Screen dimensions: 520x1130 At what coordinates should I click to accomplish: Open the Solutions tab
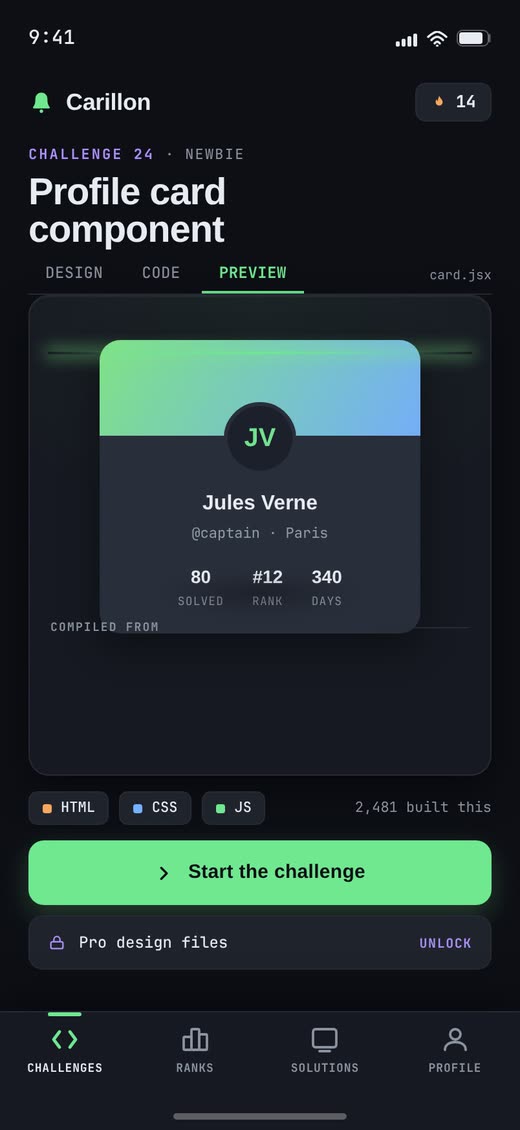pos(325,1050)
